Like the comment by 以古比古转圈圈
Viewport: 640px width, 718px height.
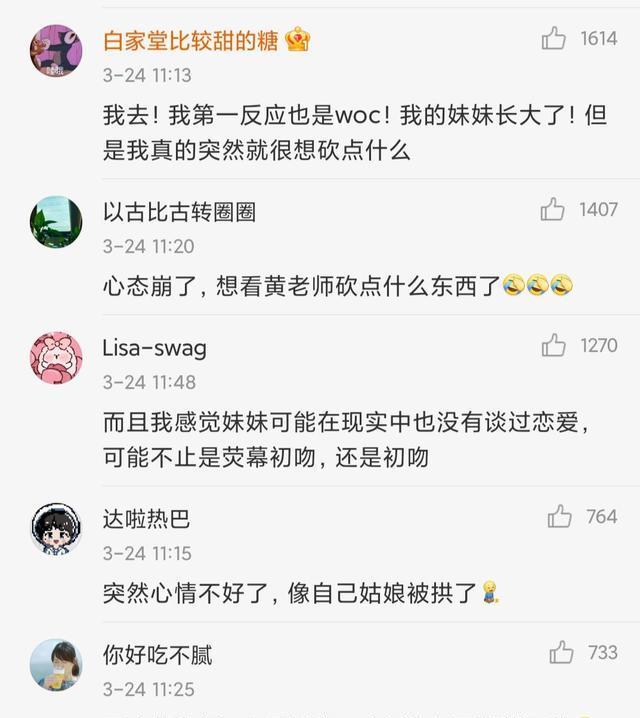553,209
